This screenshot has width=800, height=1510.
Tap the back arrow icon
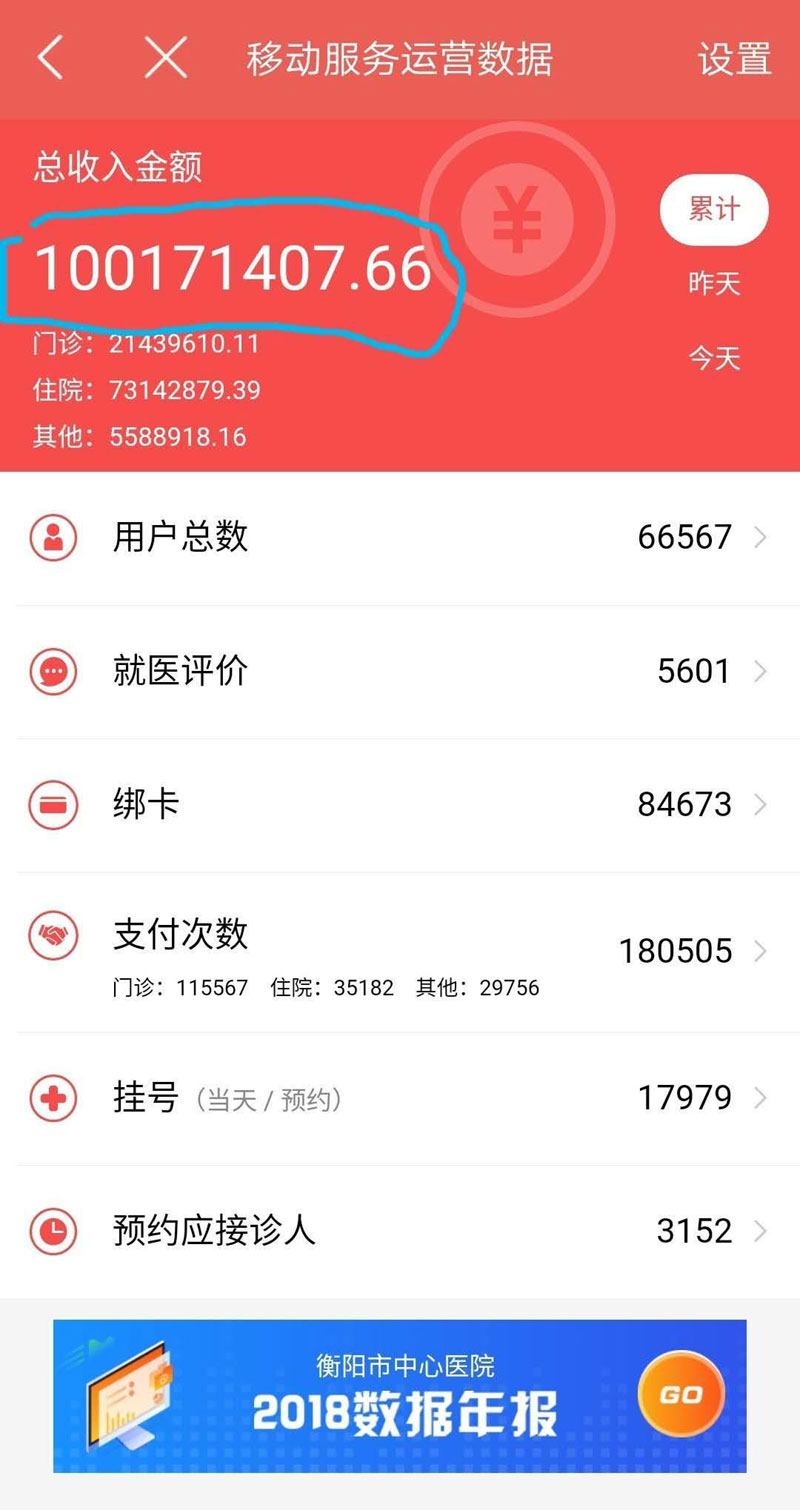click(x=50, y=58)
